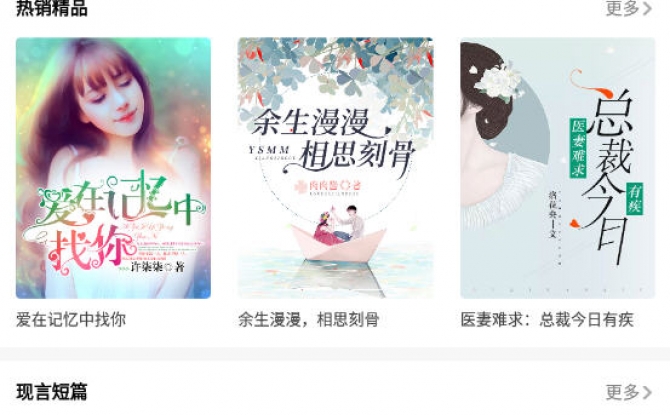
Task: Open more books in 热销精品 section
Action: click(x=628, y=9)
